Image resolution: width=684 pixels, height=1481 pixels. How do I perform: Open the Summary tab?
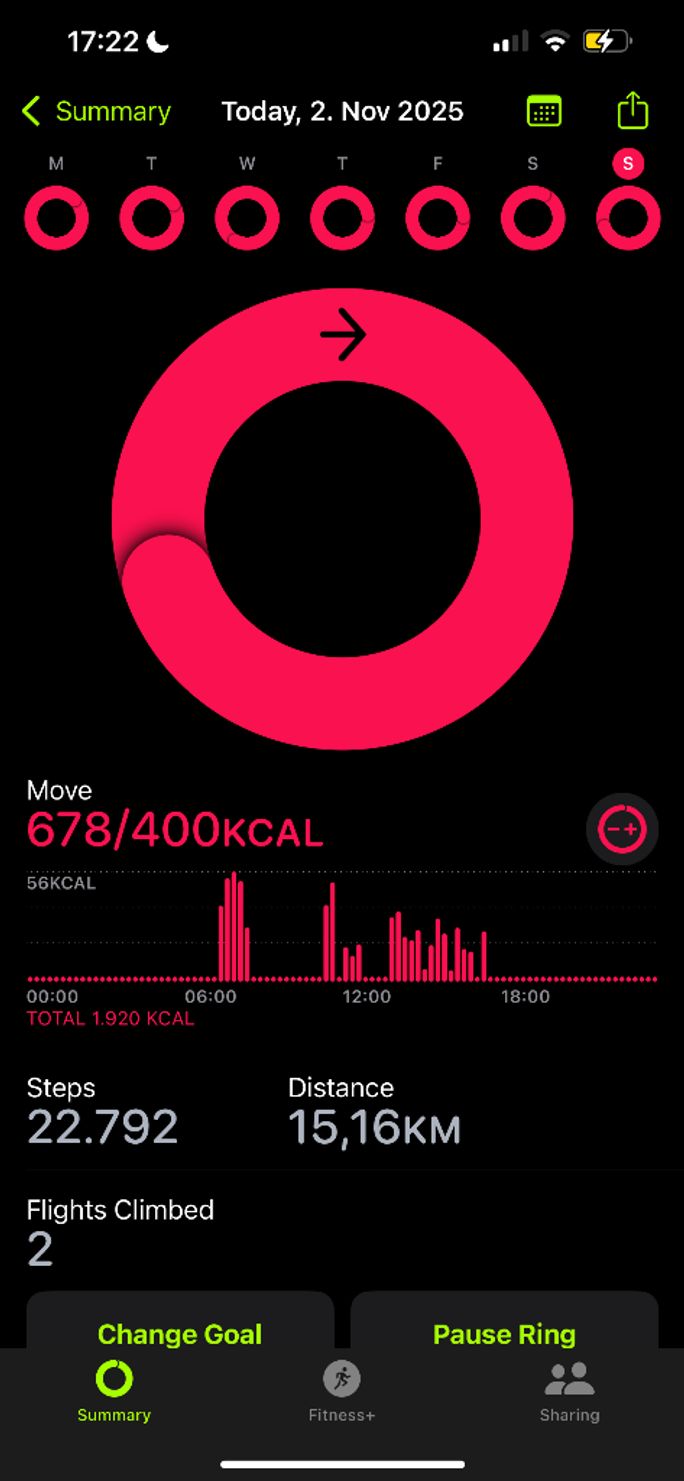click(114, 1391)
